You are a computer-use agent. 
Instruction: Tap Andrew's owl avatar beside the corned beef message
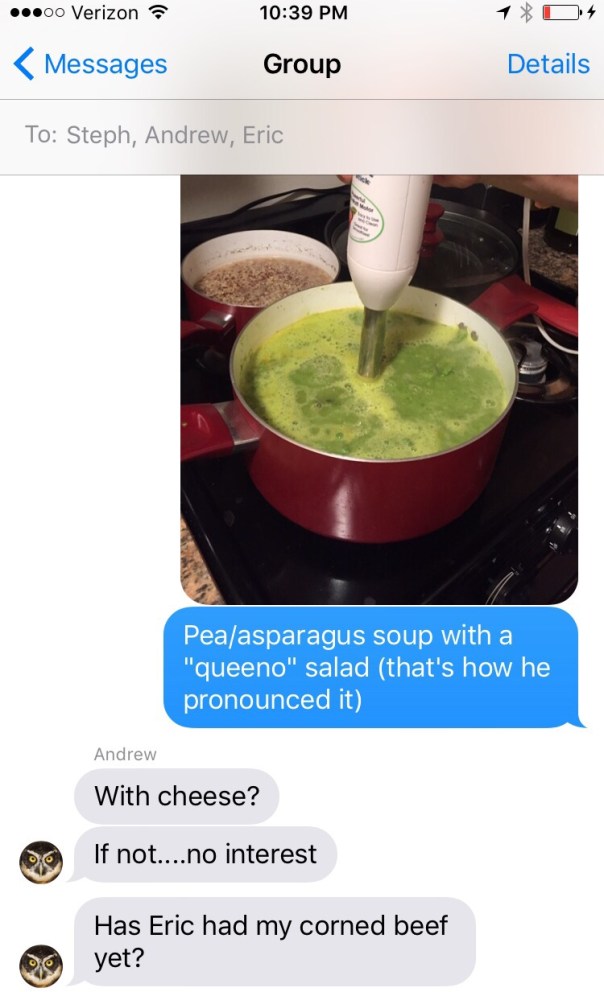point(42,964)
